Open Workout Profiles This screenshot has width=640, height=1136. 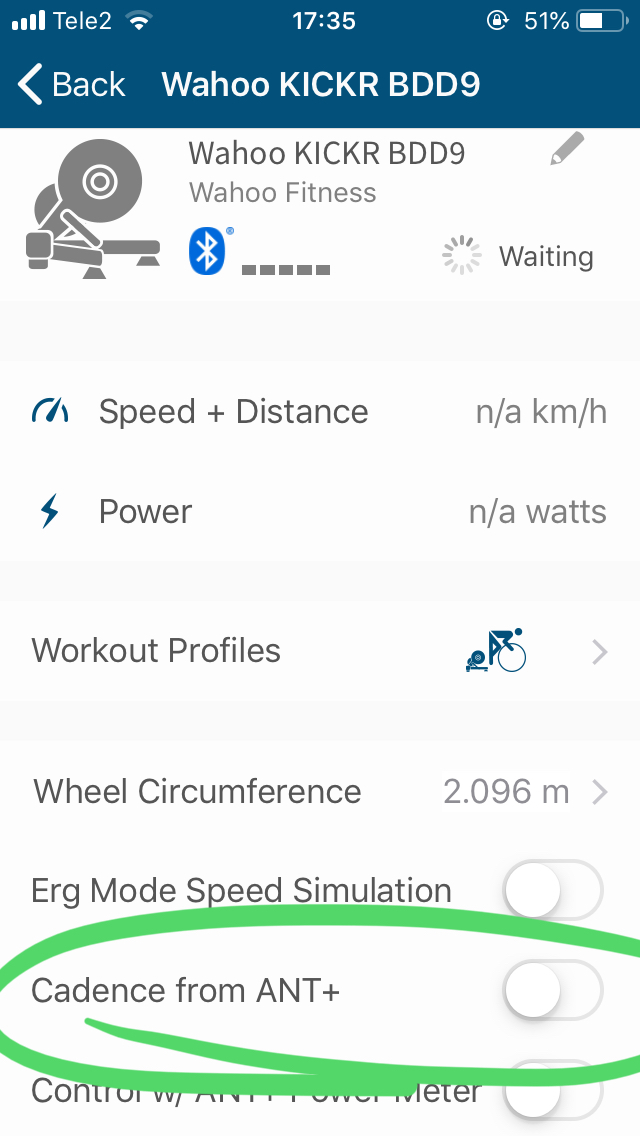(x=320, y=651)
